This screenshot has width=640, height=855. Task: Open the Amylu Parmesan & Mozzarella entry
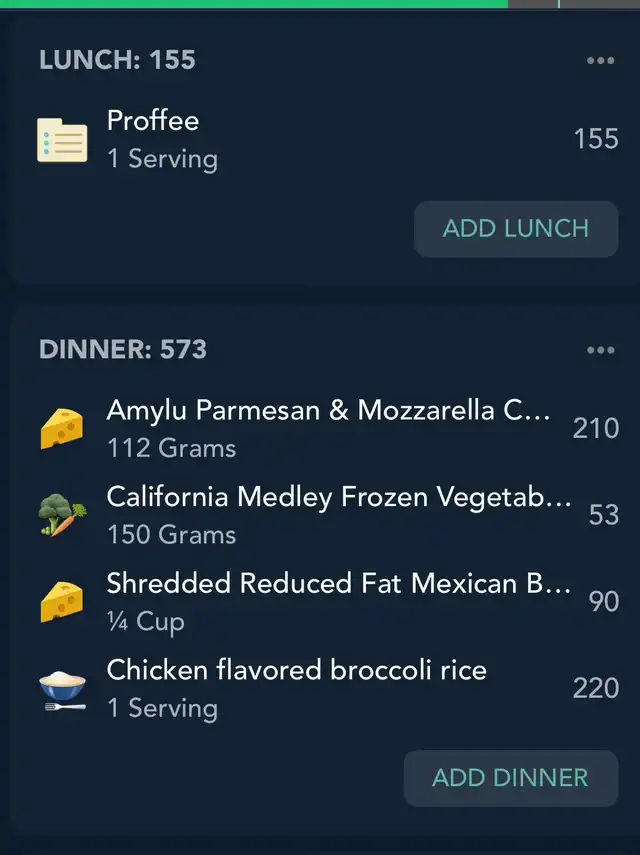[x=328, y=428]
